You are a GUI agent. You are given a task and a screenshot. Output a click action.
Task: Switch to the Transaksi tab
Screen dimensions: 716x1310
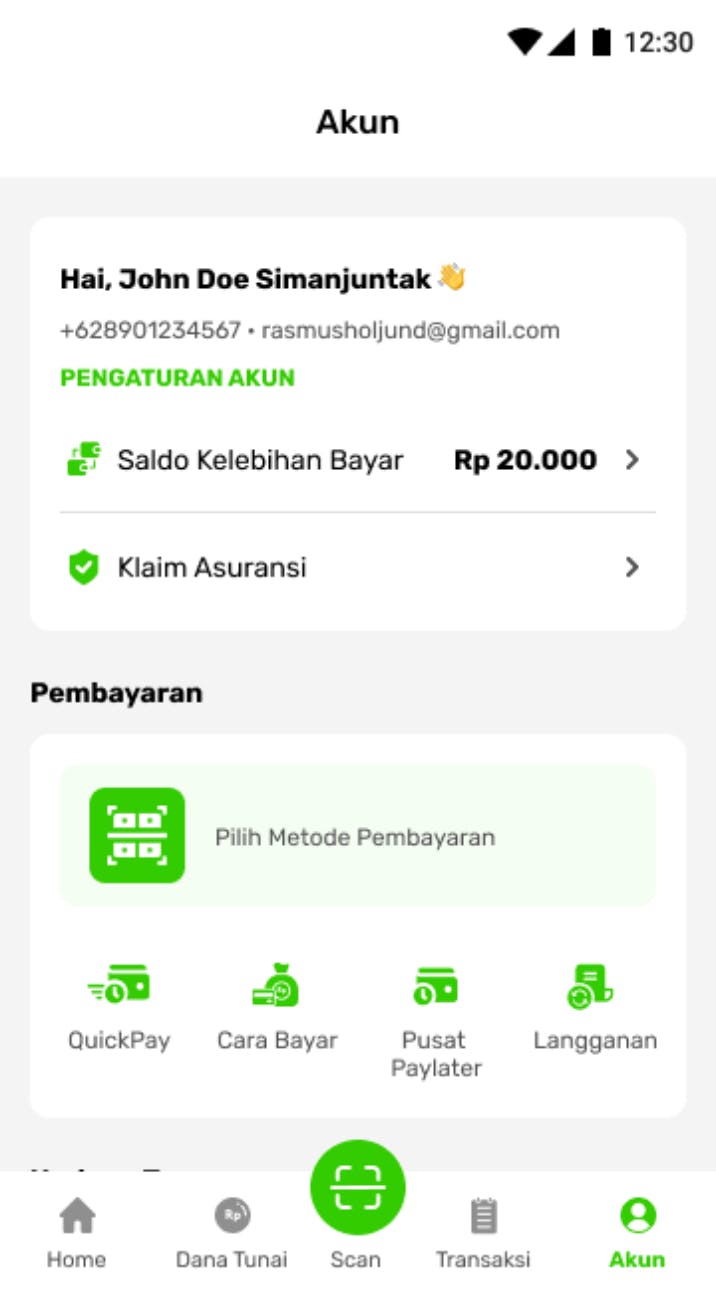point(483,1234)
